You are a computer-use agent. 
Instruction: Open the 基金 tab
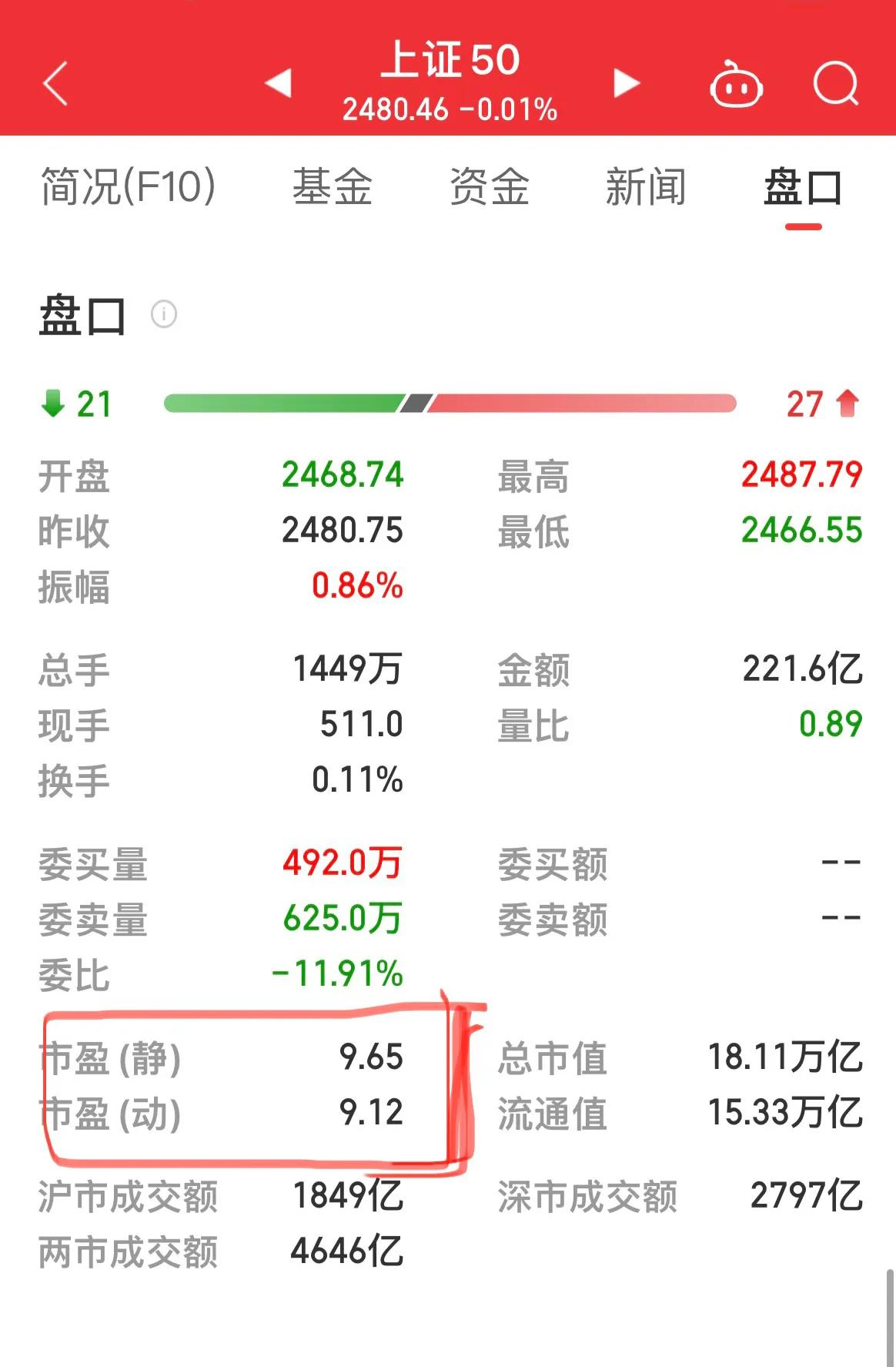point(333,187)
